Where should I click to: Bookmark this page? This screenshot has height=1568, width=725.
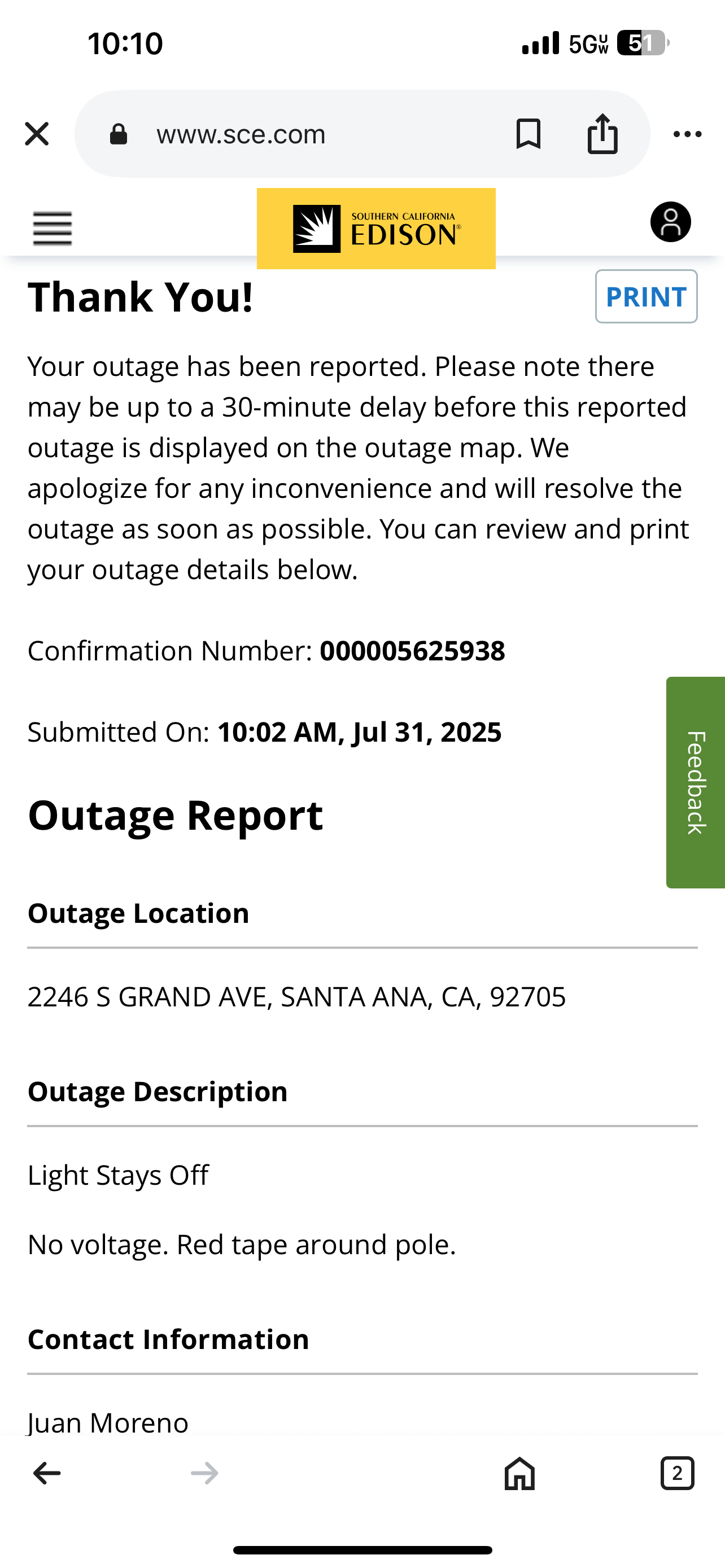(528, 134)
